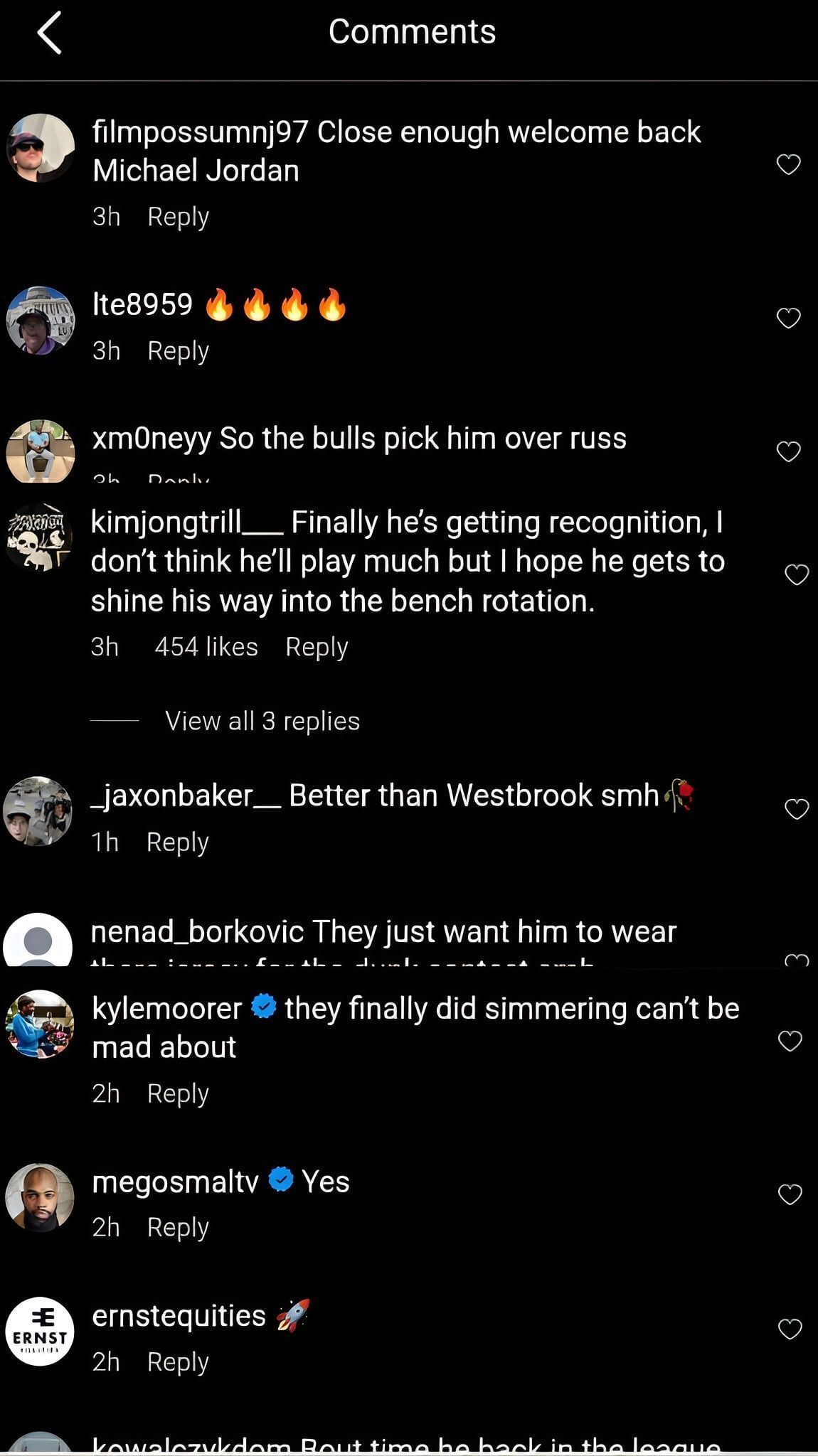Like xm0neyy's comment about the bulls
Viewport: 818px width, 1456px height.
click(788, 451)
